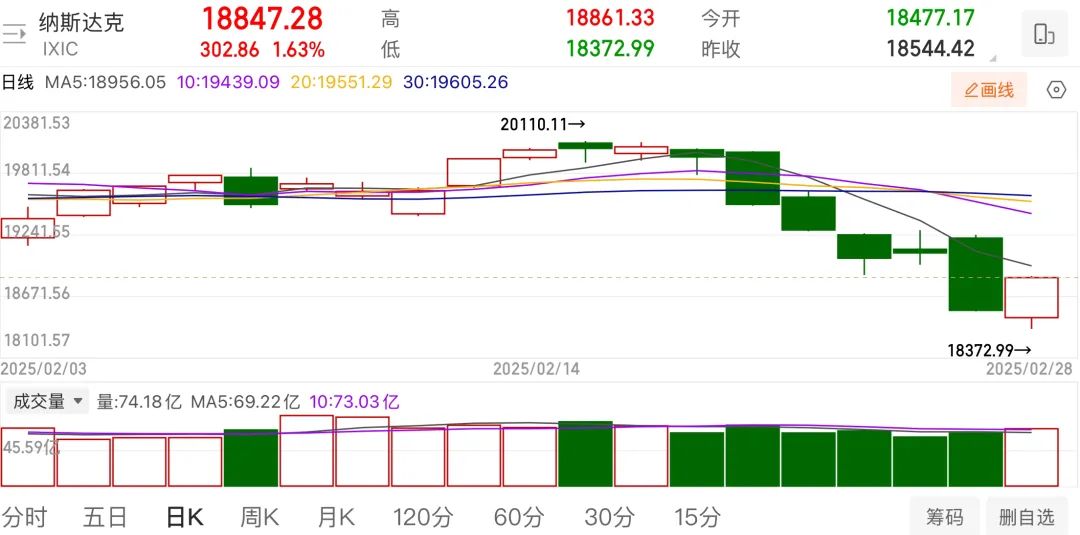Open the 筹码 chip distribution button
1080x535 pixels.
944,517
